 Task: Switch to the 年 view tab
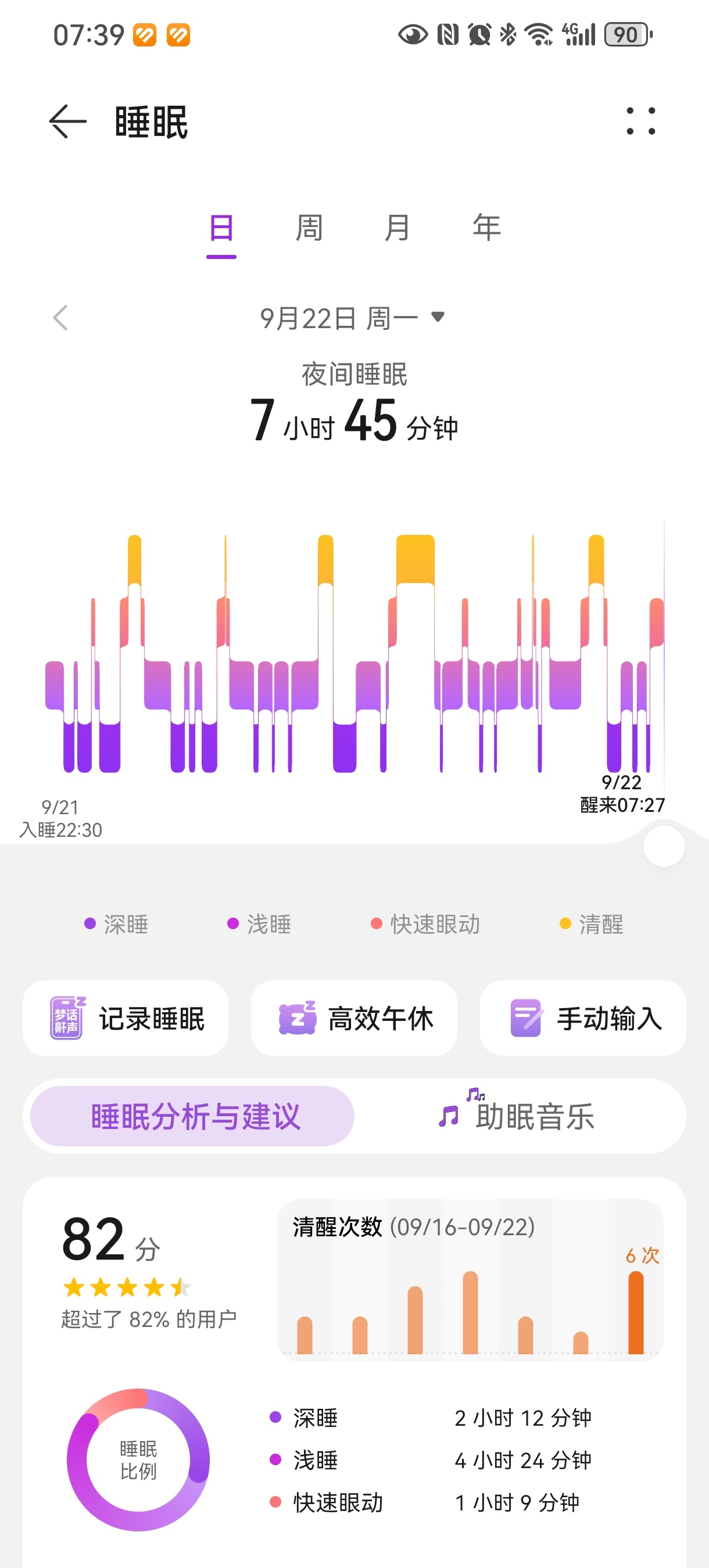tap(486, 229)
